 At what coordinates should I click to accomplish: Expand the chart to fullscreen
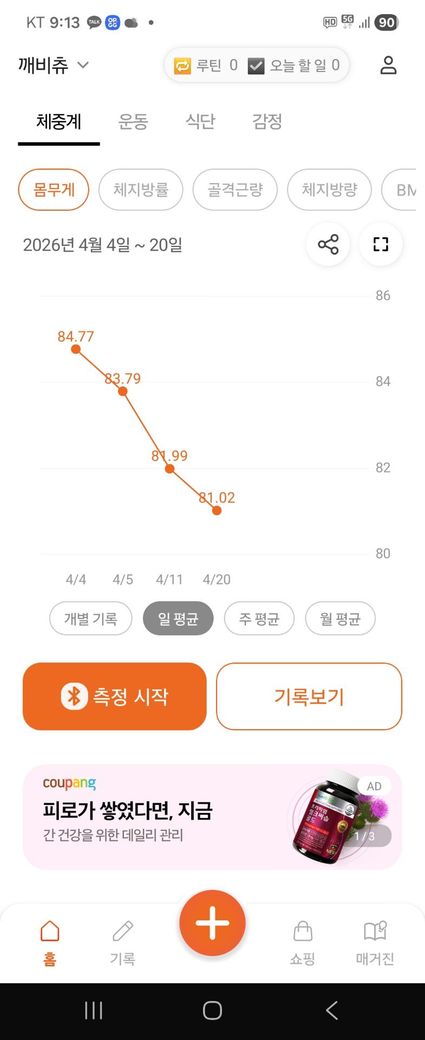[x=381, y=244]
